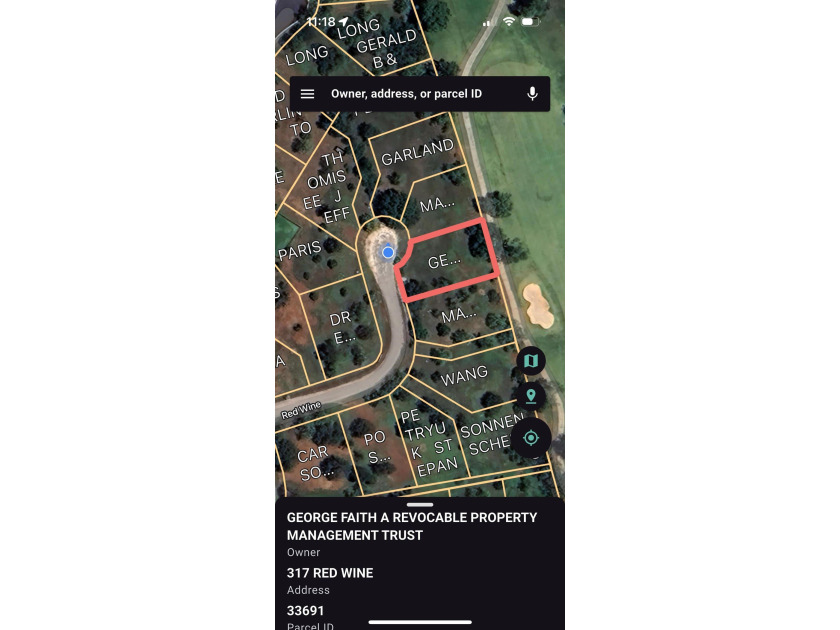Select the PARIS parcel on the map
Screen dimensions: 840x630
pos(300,250)
